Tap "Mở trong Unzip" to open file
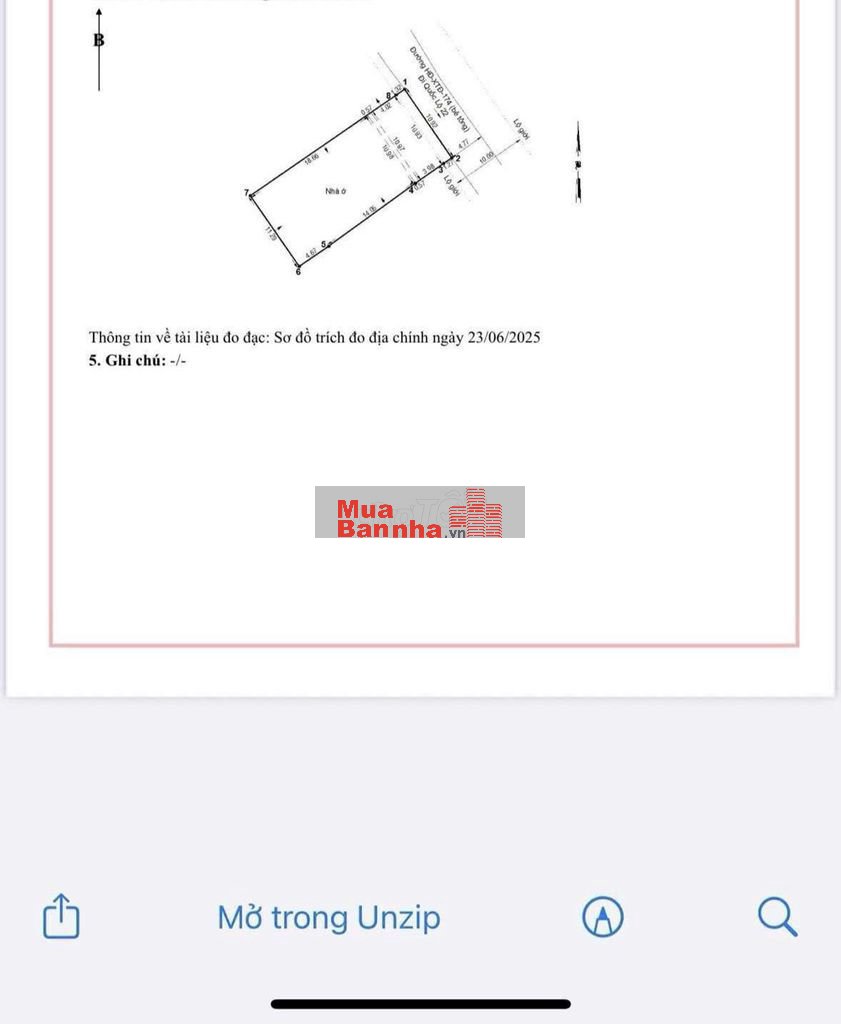841x1024 pixels. tap(329, 917)
